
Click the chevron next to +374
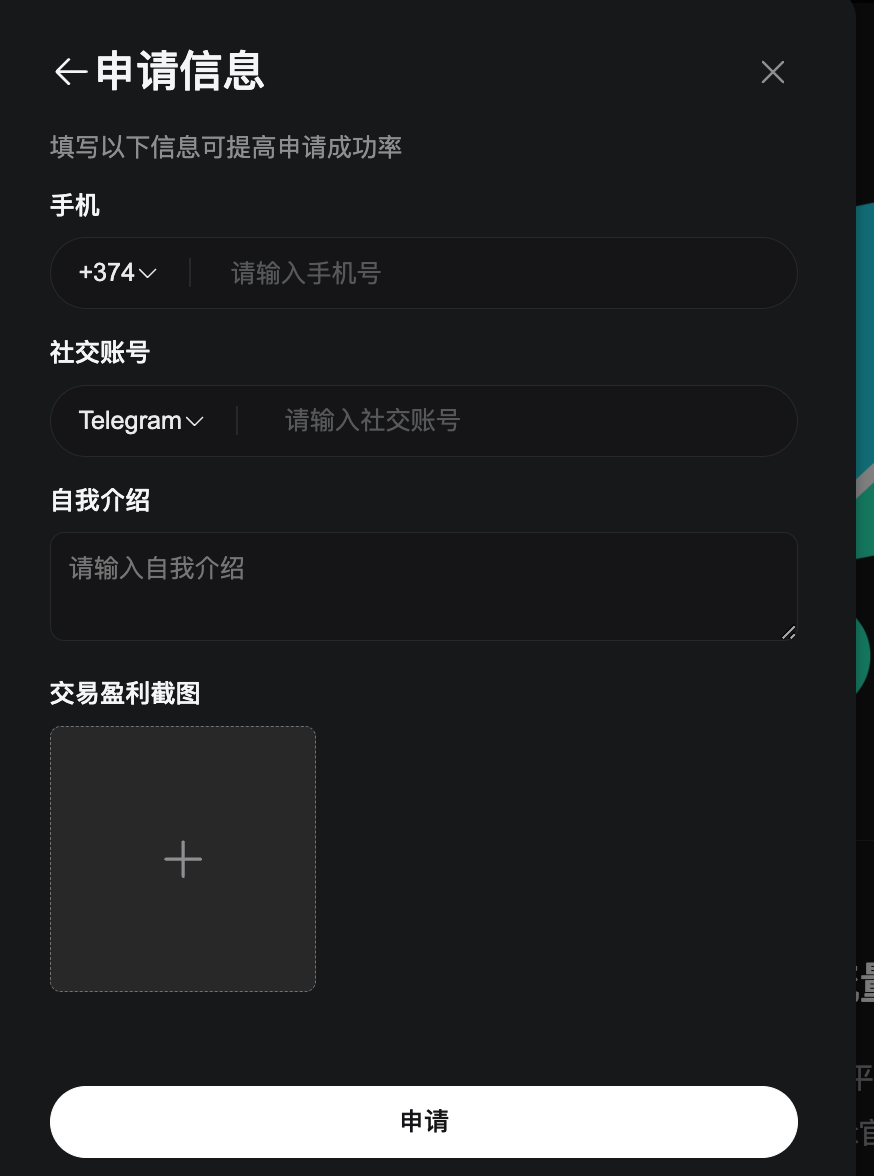[148, 272]
